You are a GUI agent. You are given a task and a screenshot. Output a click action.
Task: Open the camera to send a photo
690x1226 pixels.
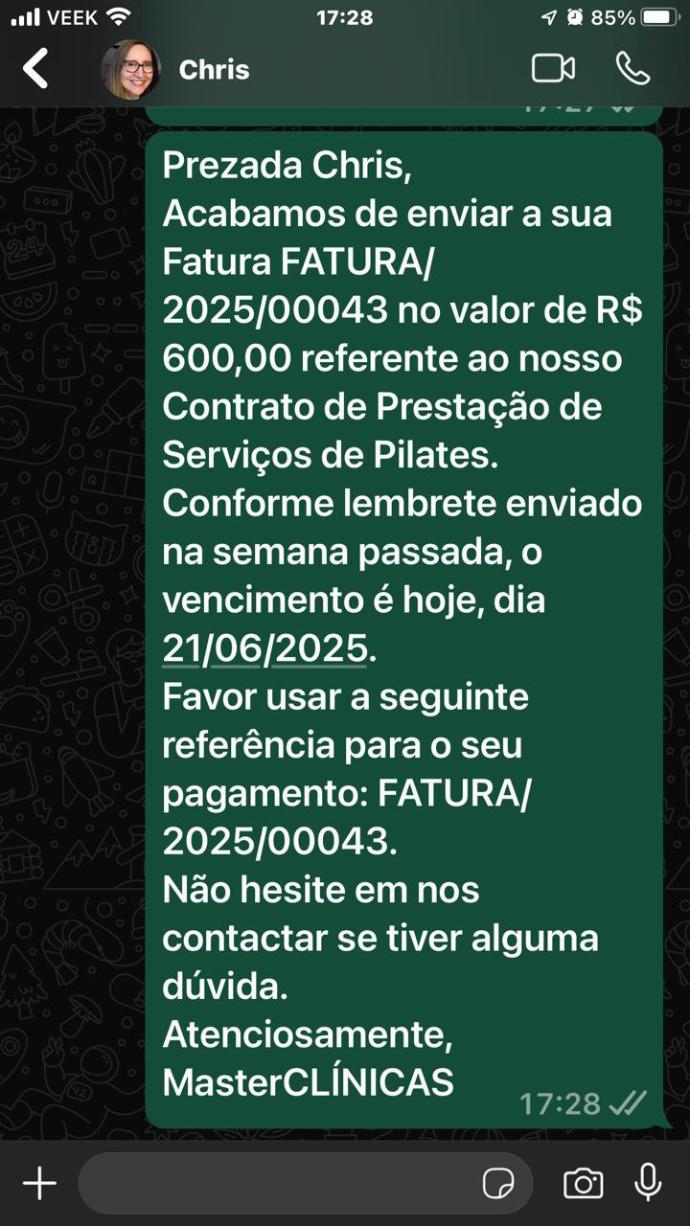tap(583, 1184)
